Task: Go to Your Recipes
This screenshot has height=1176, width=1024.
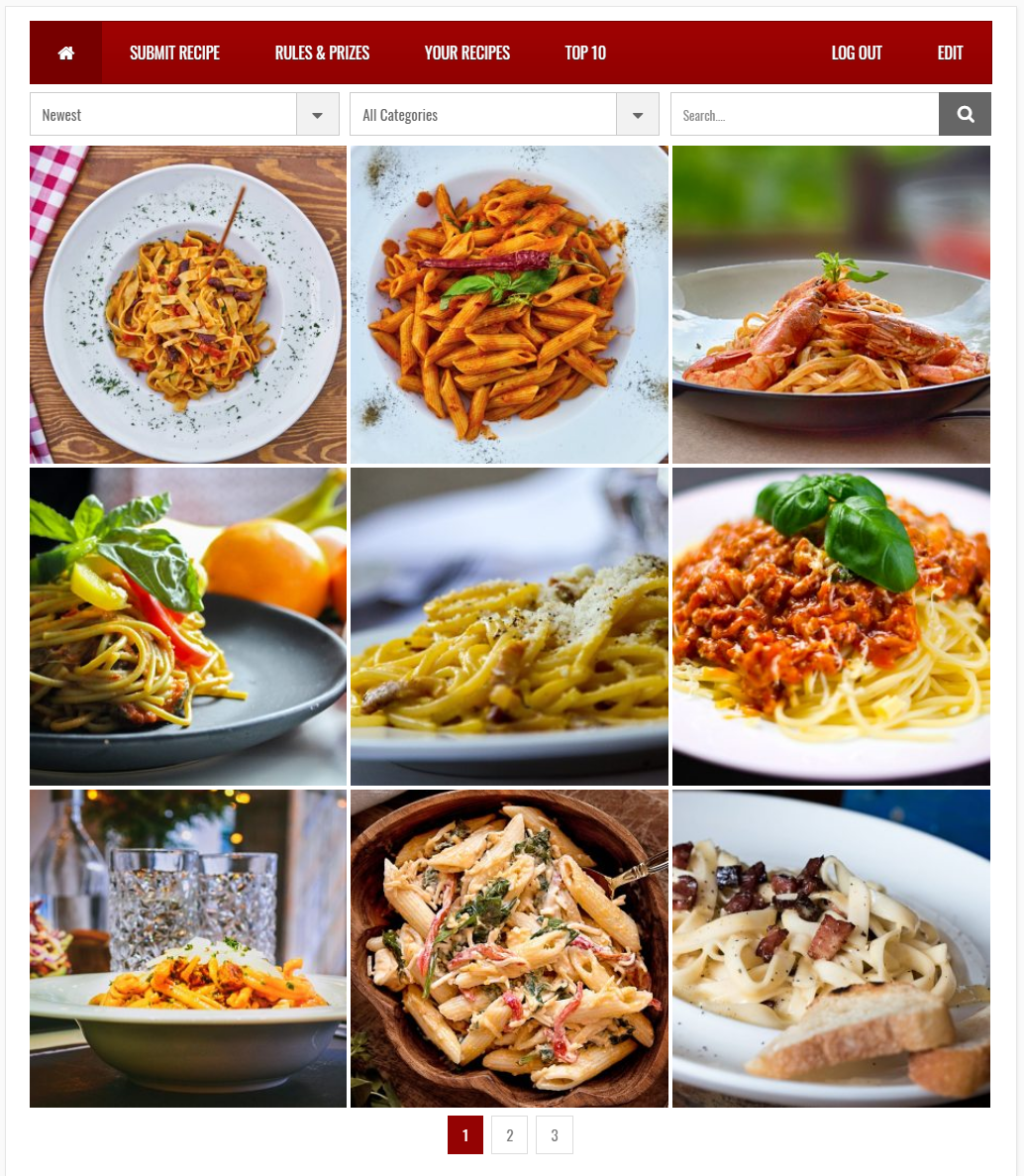Action: tap(466, 53)
